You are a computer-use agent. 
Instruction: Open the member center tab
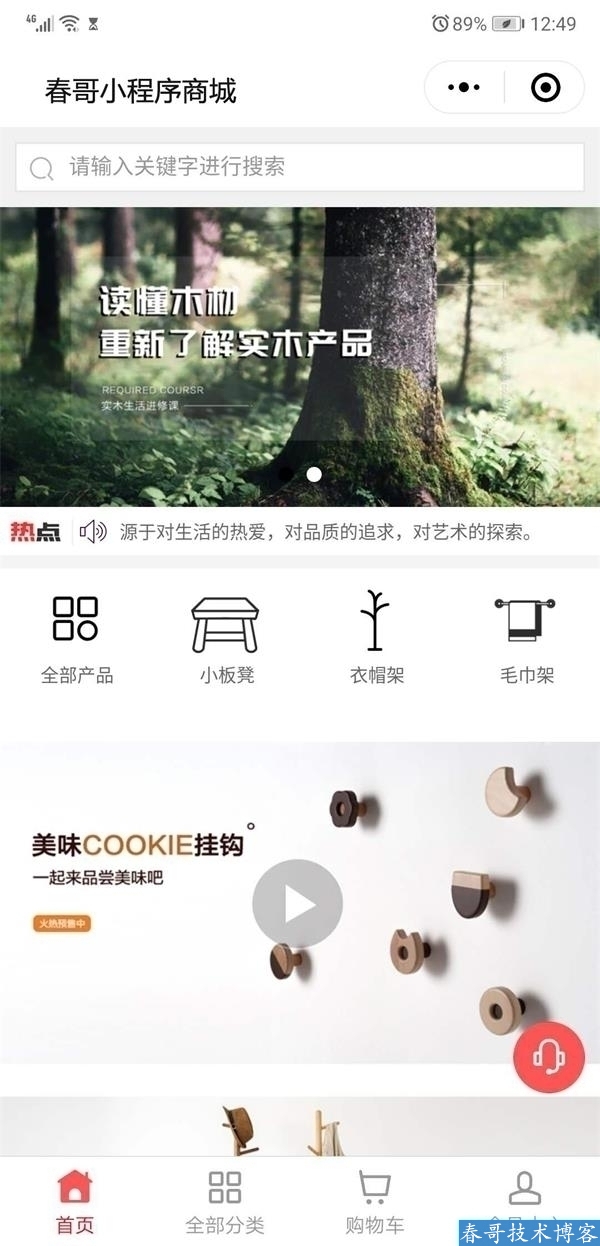pos(525,1193)
